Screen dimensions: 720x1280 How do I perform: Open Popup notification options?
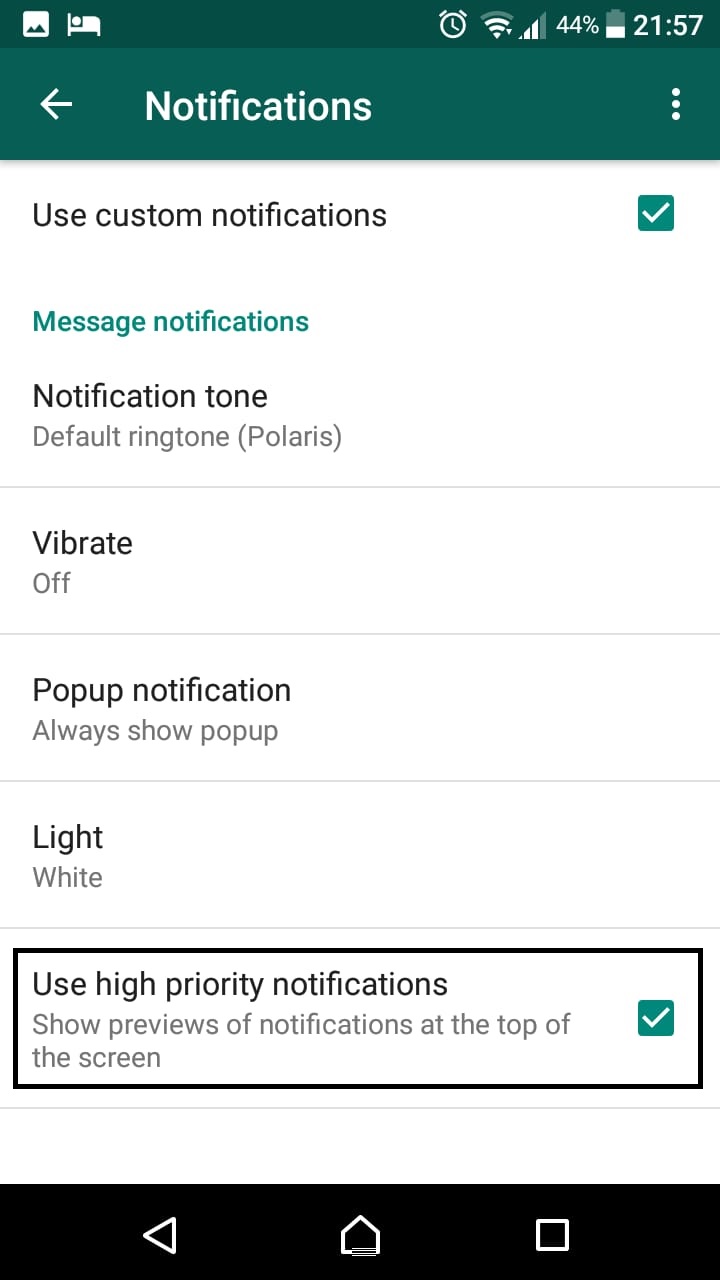[x=360, y=708]
